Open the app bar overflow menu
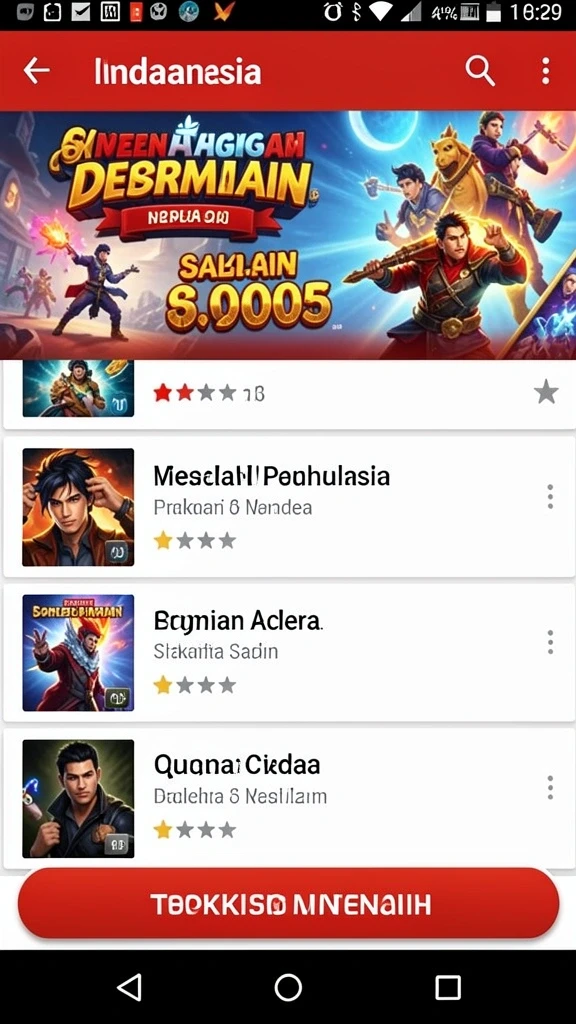Viewport: 576px width, 1024px height. point(545,71)
